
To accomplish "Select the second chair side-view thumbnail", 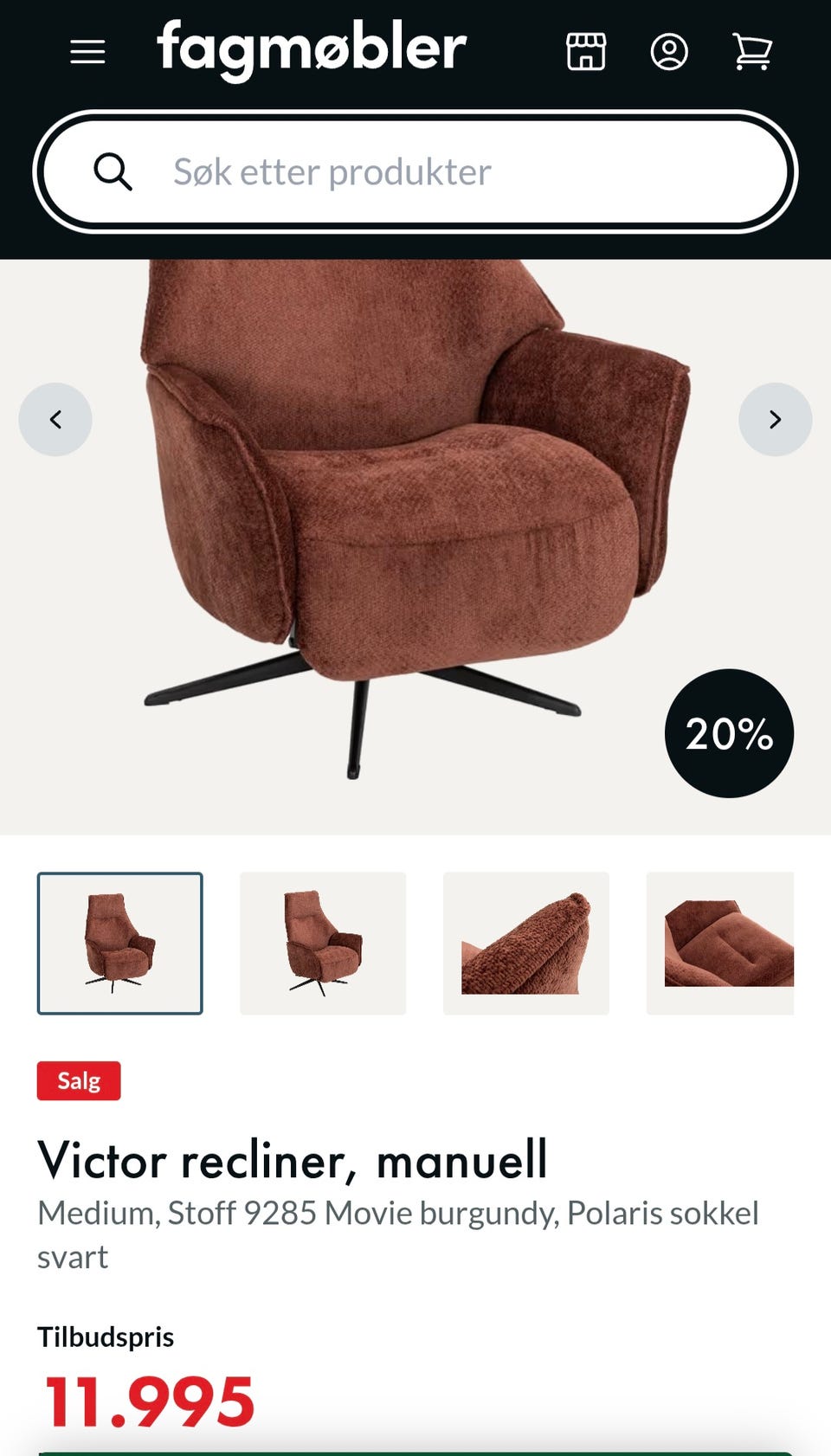I will click(x=323, y=944).
